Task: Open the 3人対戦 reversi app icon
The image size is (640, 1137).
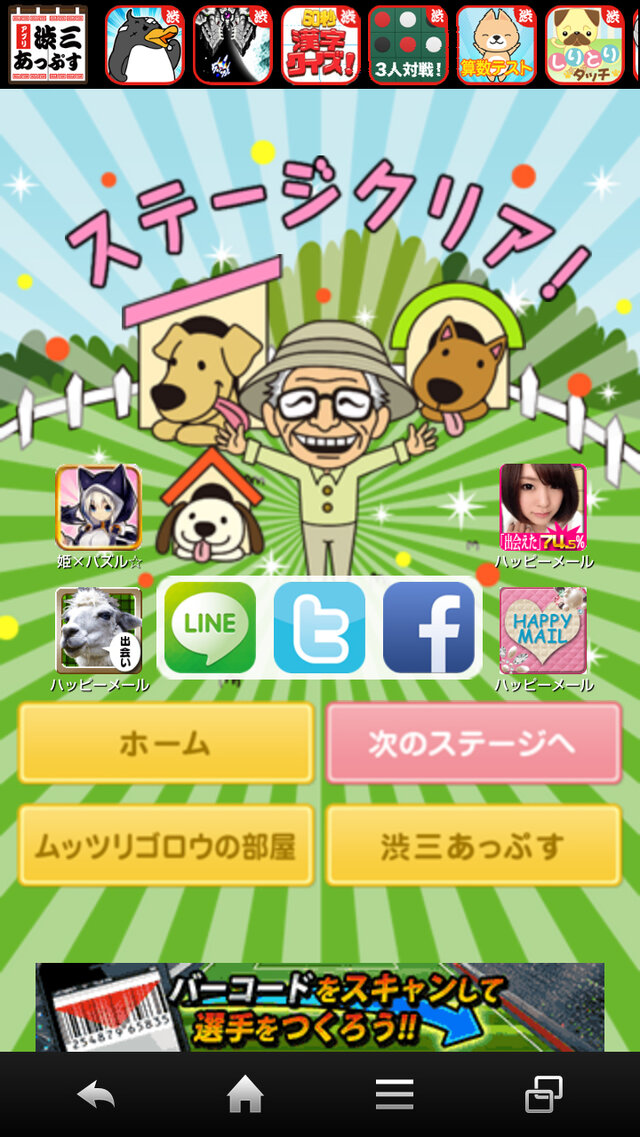Action: (x=408, y=45)
